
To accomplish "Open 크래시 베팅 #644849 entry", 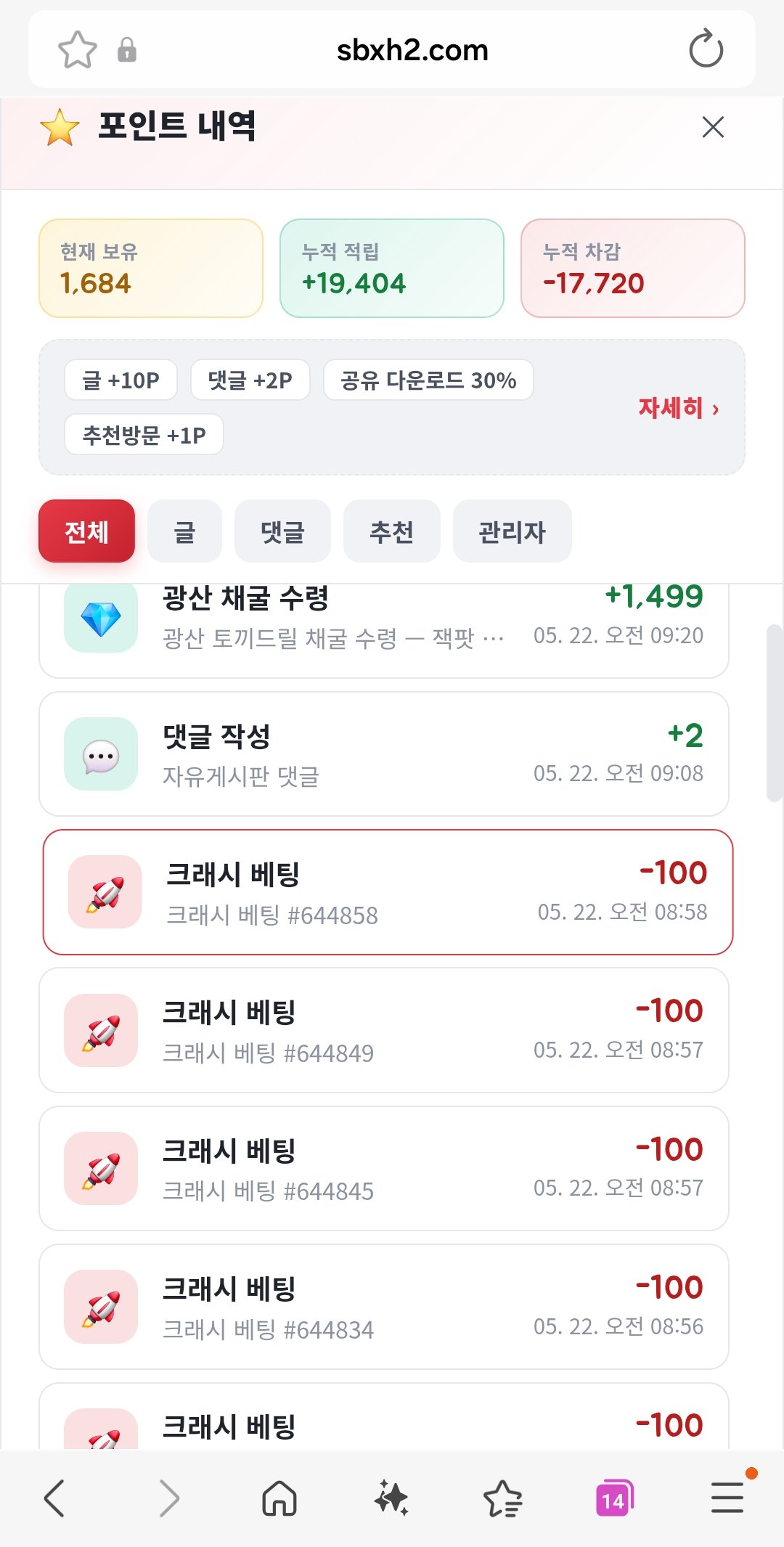I will tap(383, 1030).
